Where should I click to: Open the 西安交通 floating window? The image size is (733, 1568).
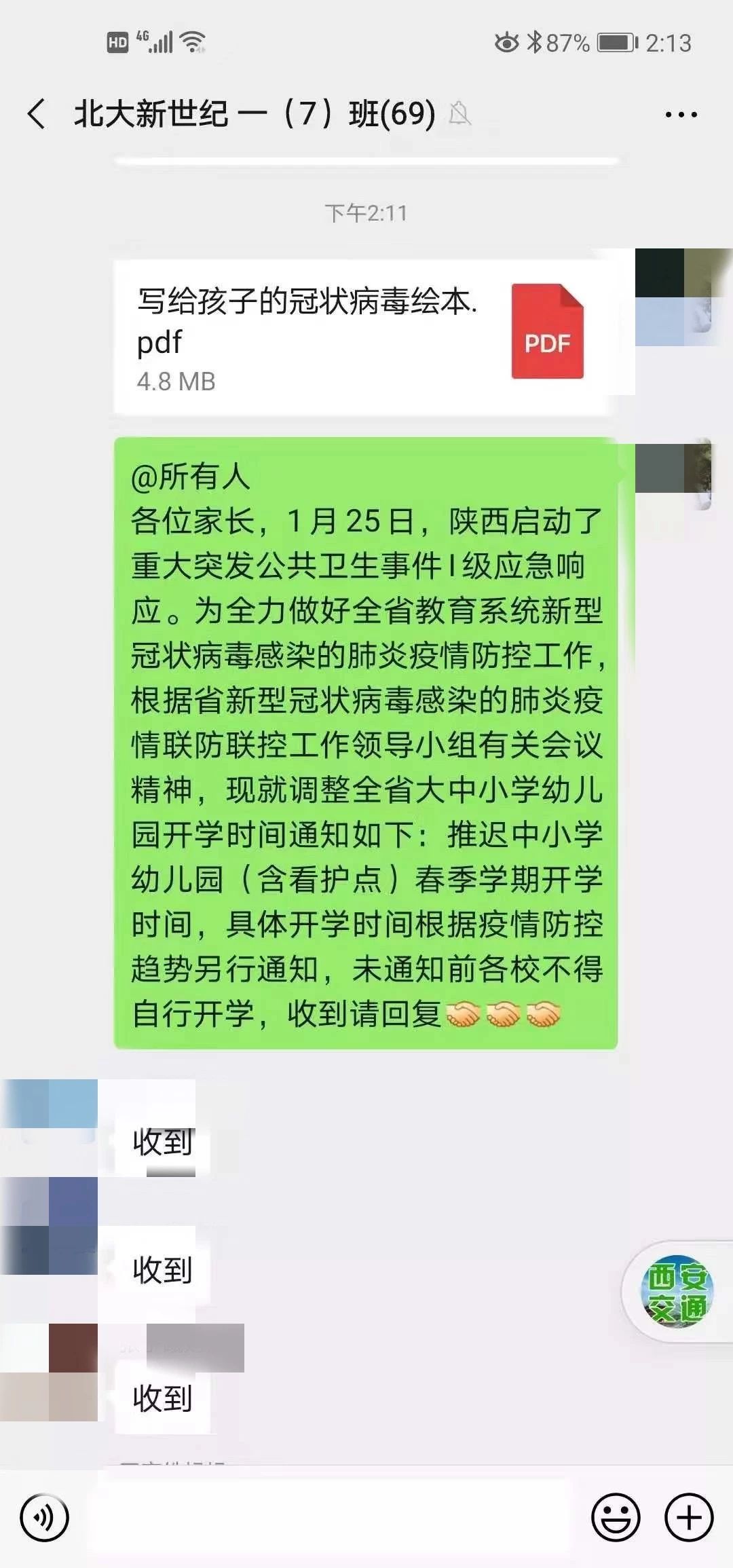coord(677,1290)
